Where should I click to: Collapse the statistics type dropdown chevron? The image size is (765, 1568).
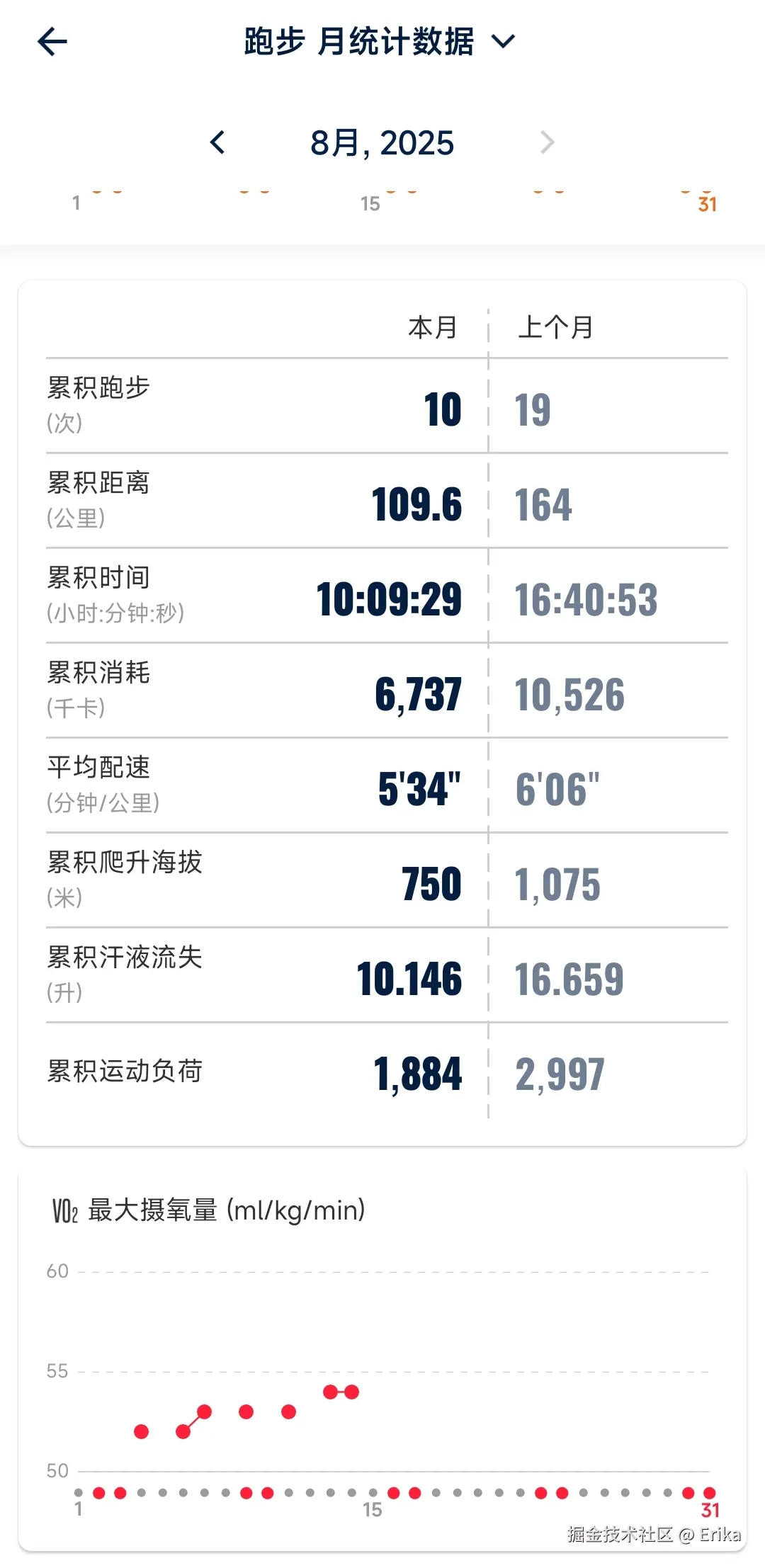(x=502, y=42)
